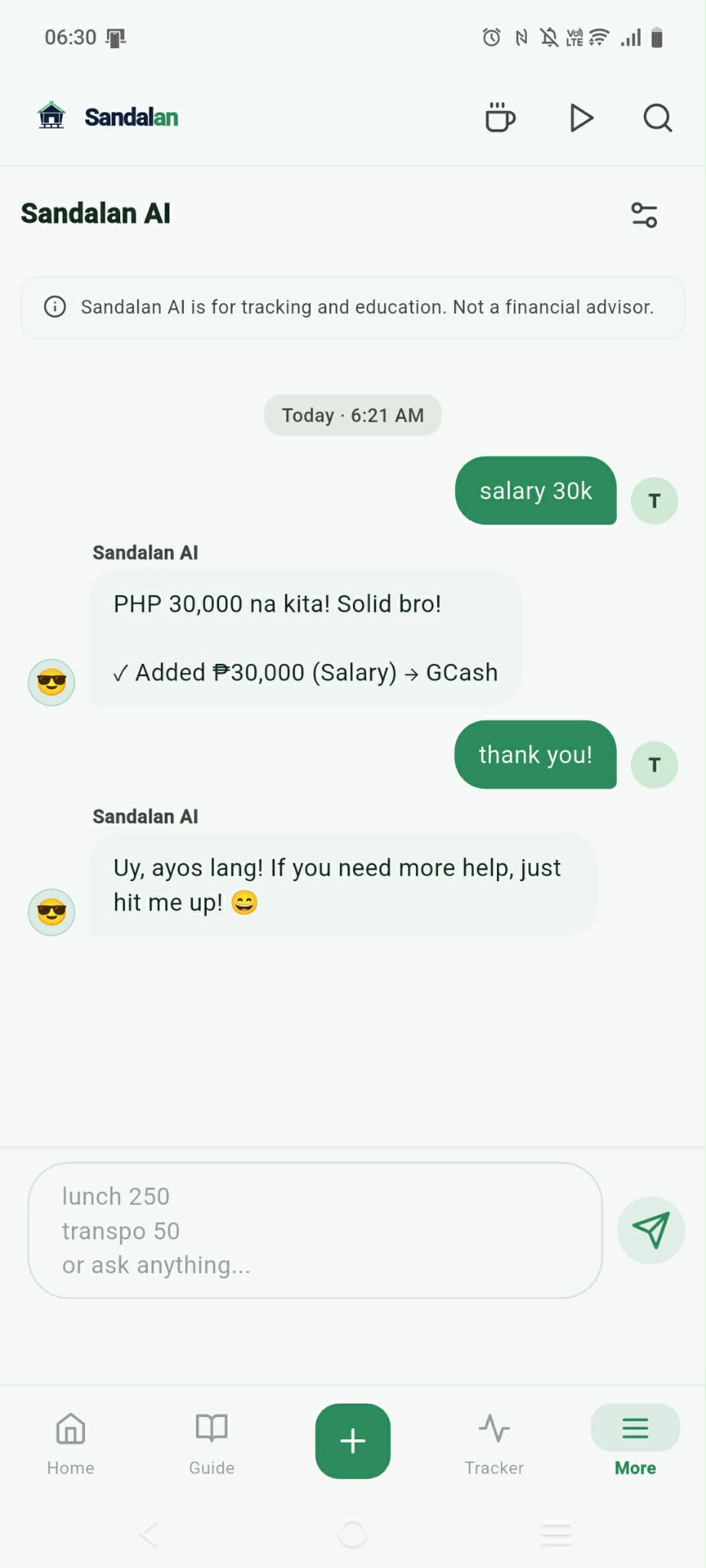
Task: Tap the info icon on the advisor disclaimer
Action: click(54, 307)
